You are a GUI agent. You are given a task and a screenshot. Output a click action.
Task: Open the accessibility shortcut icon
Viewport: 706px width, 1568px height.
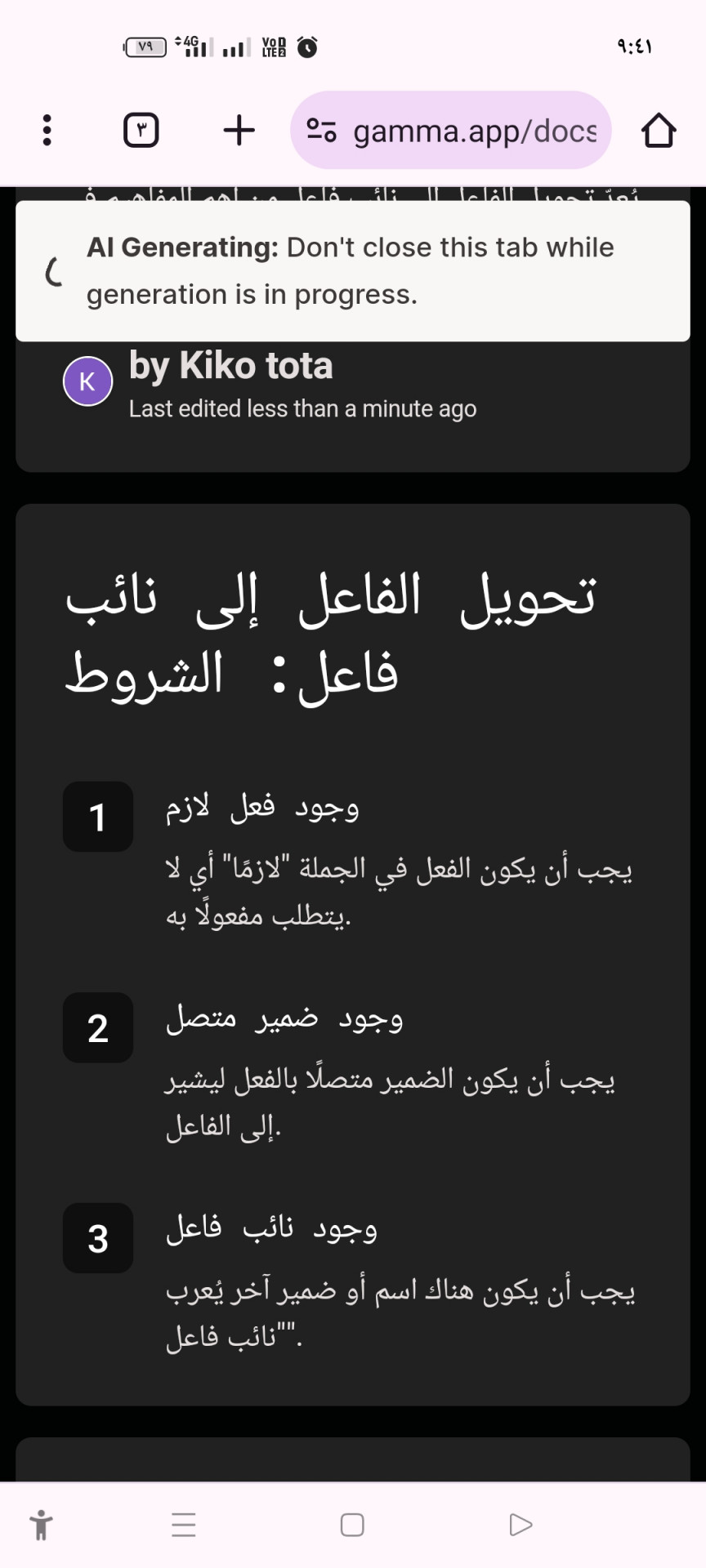pyautogui.click(x=41, y=1525)
